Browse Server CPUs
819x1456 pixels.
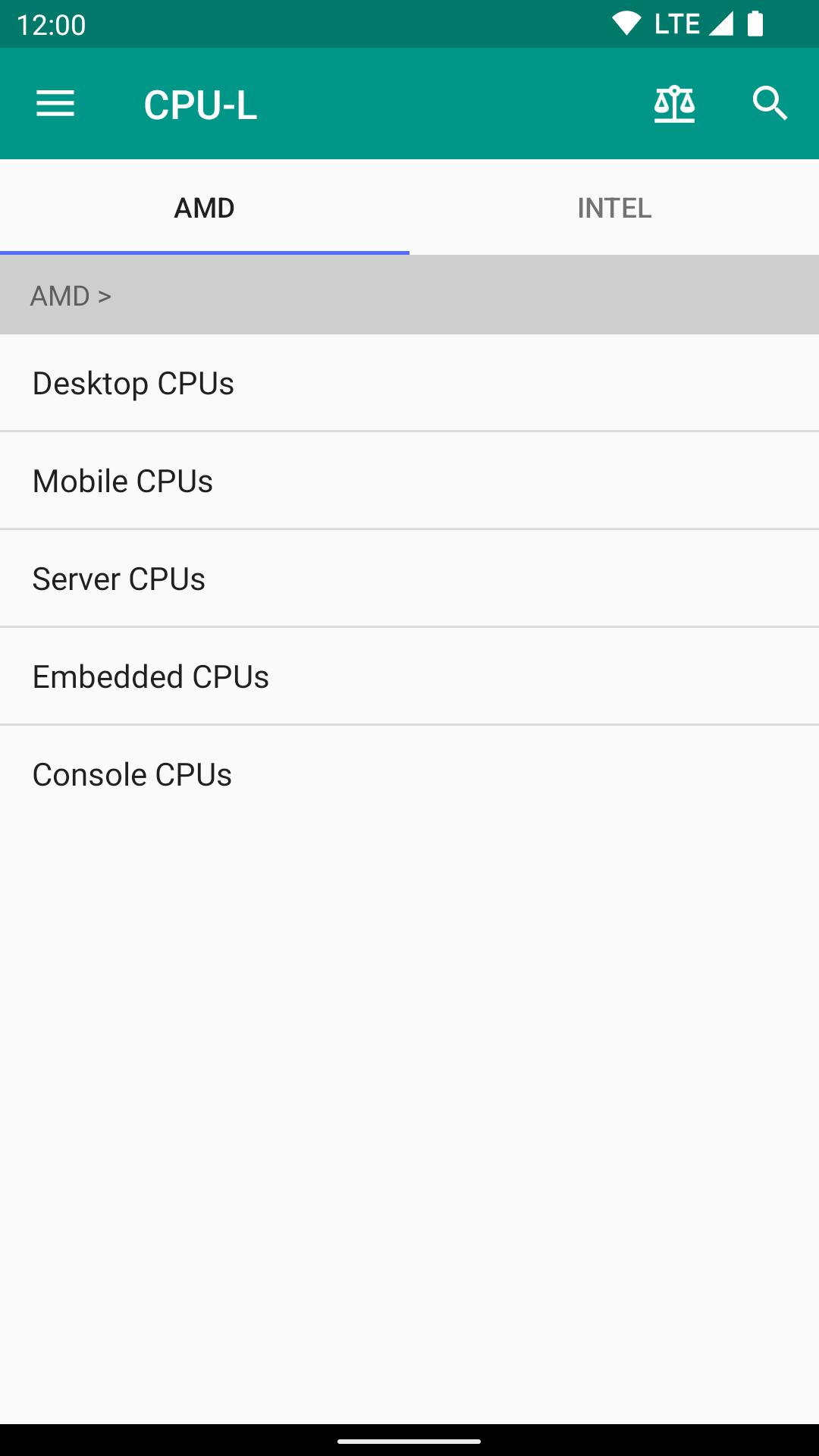(409, 579)
